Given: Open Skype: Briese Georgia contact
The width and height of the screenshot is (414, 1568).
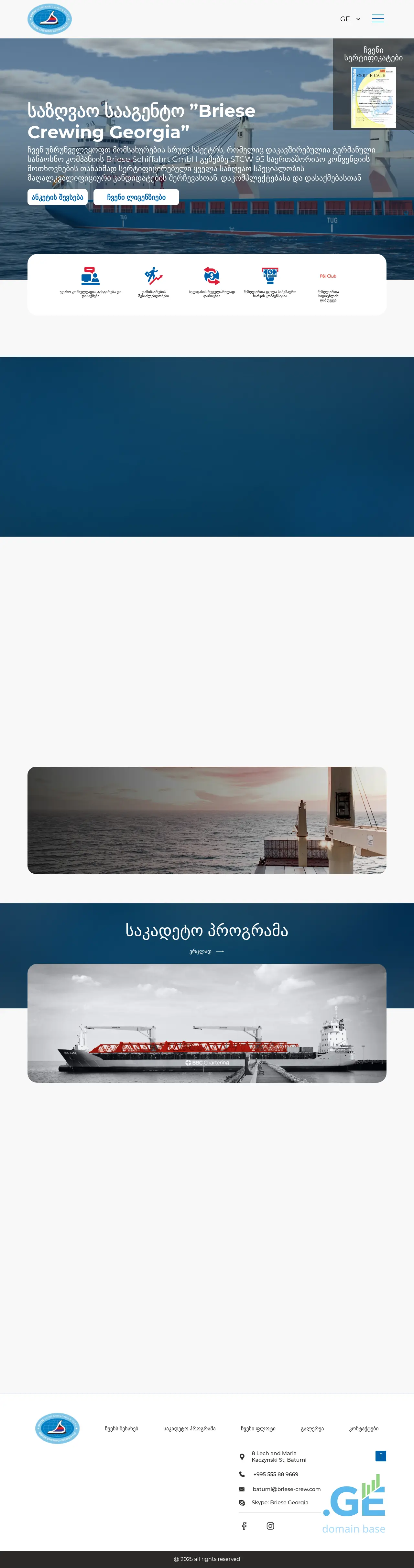Looking at the screenshot, I should [279, 1502].
